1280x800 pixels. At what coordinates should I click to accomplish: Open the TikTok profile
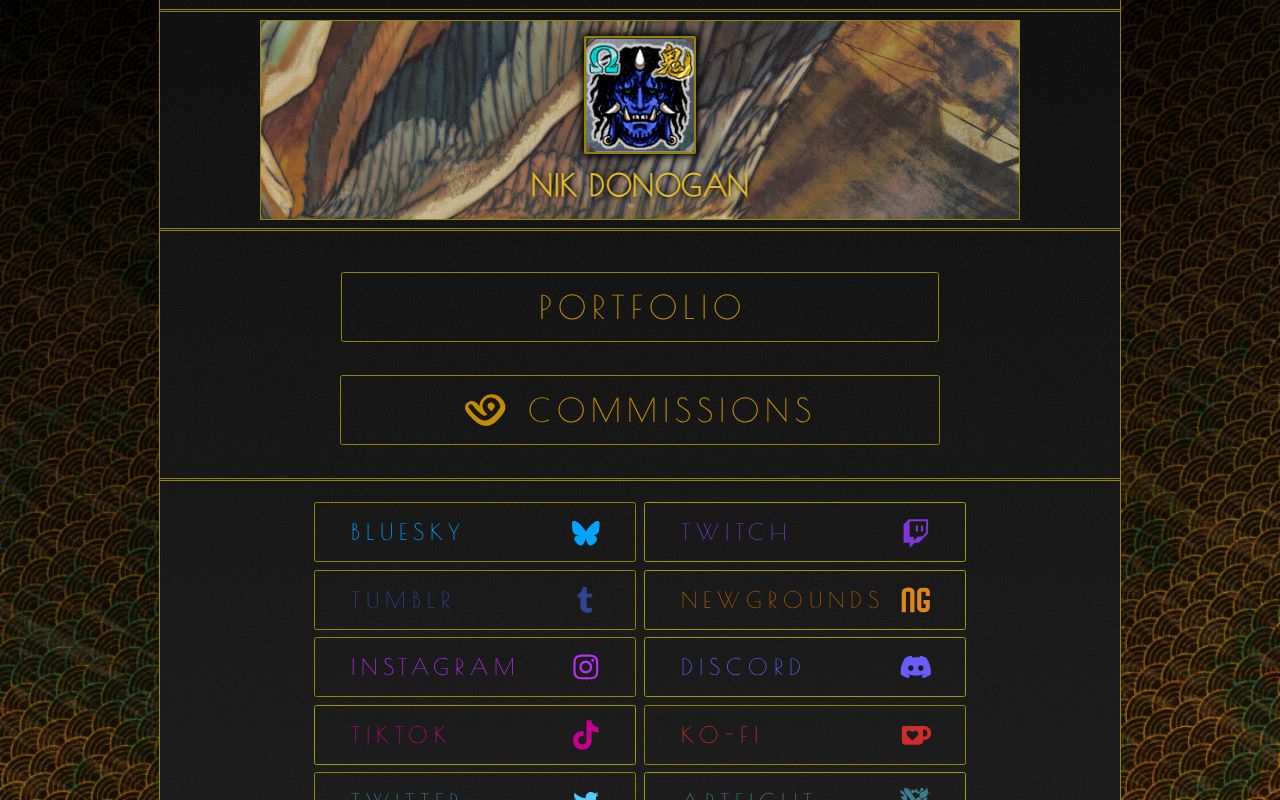tap(475, 735)
